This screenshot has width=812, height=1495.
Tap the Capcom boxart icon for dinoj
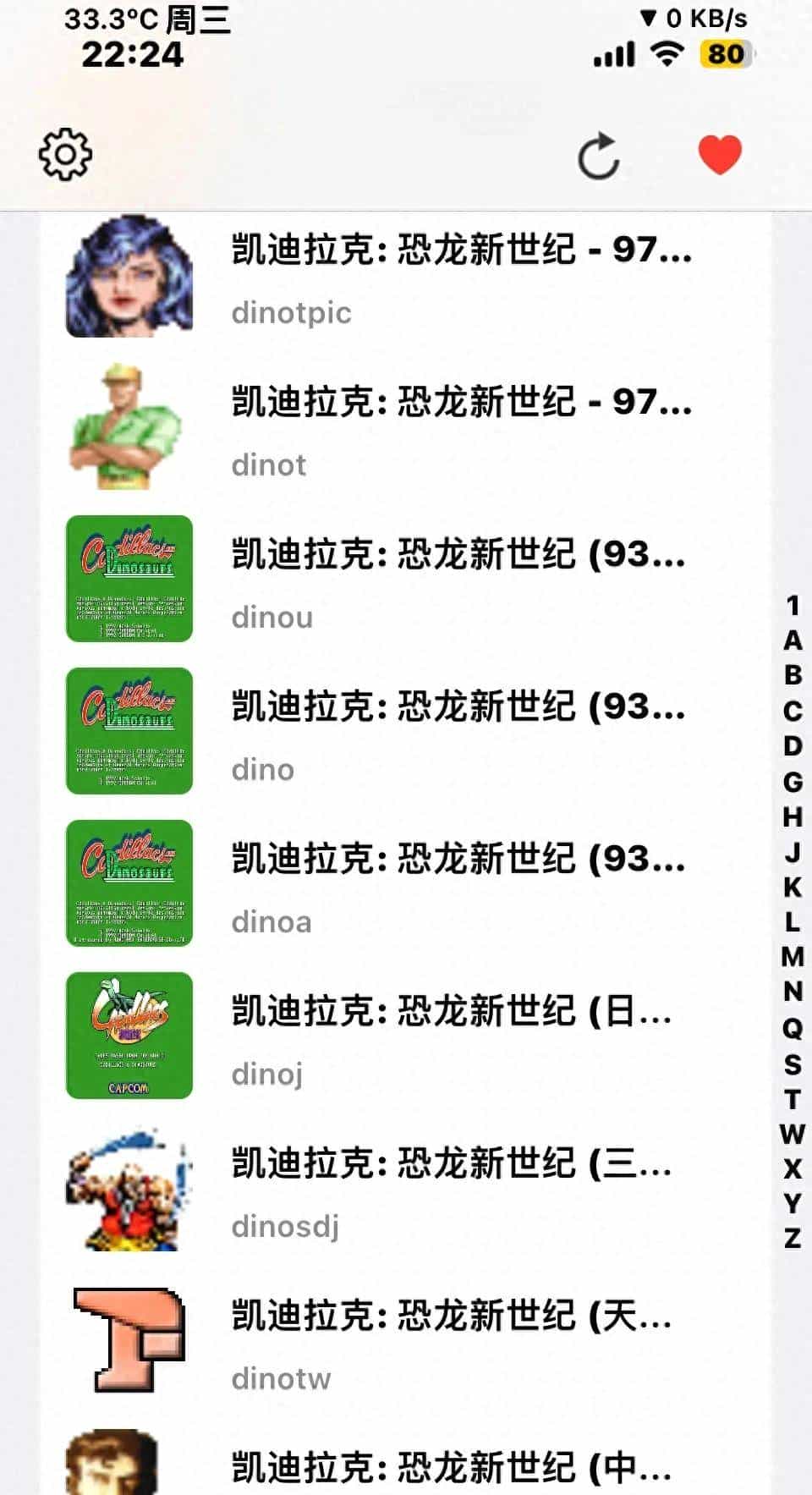(x=129, y=1036)
